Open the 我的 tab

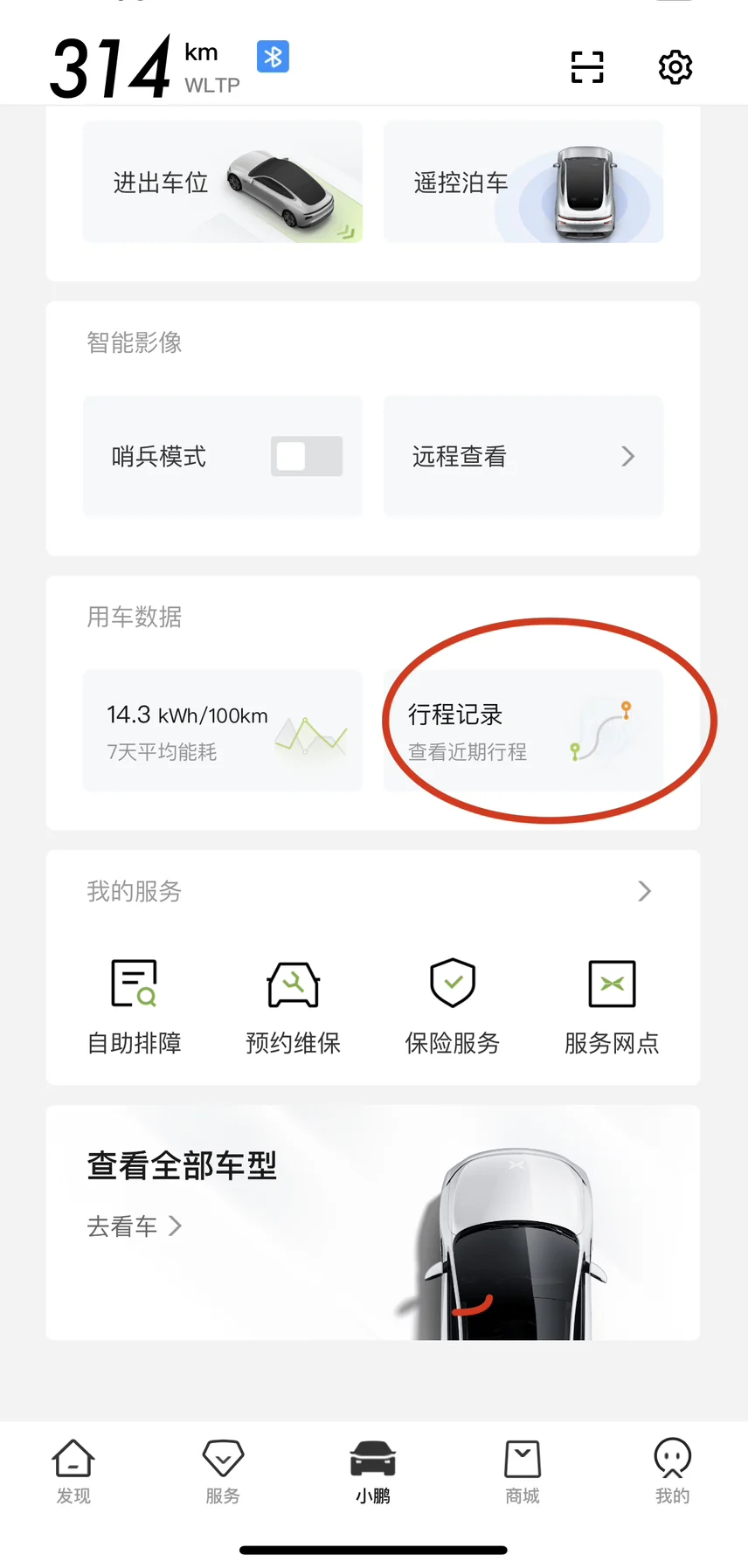tap(673, 1472)
